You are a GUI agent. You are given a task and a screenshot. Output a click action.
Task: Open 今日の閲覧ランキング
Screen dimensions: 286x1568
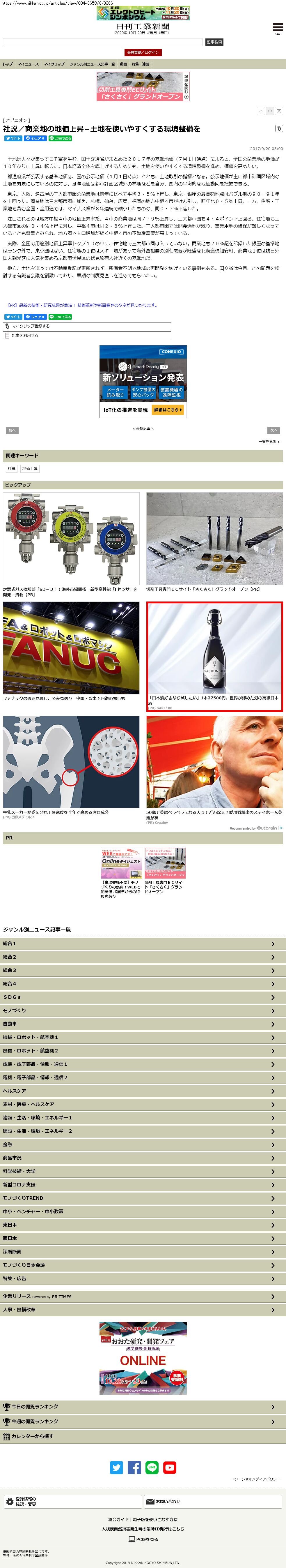click(x=143, y=1407)
